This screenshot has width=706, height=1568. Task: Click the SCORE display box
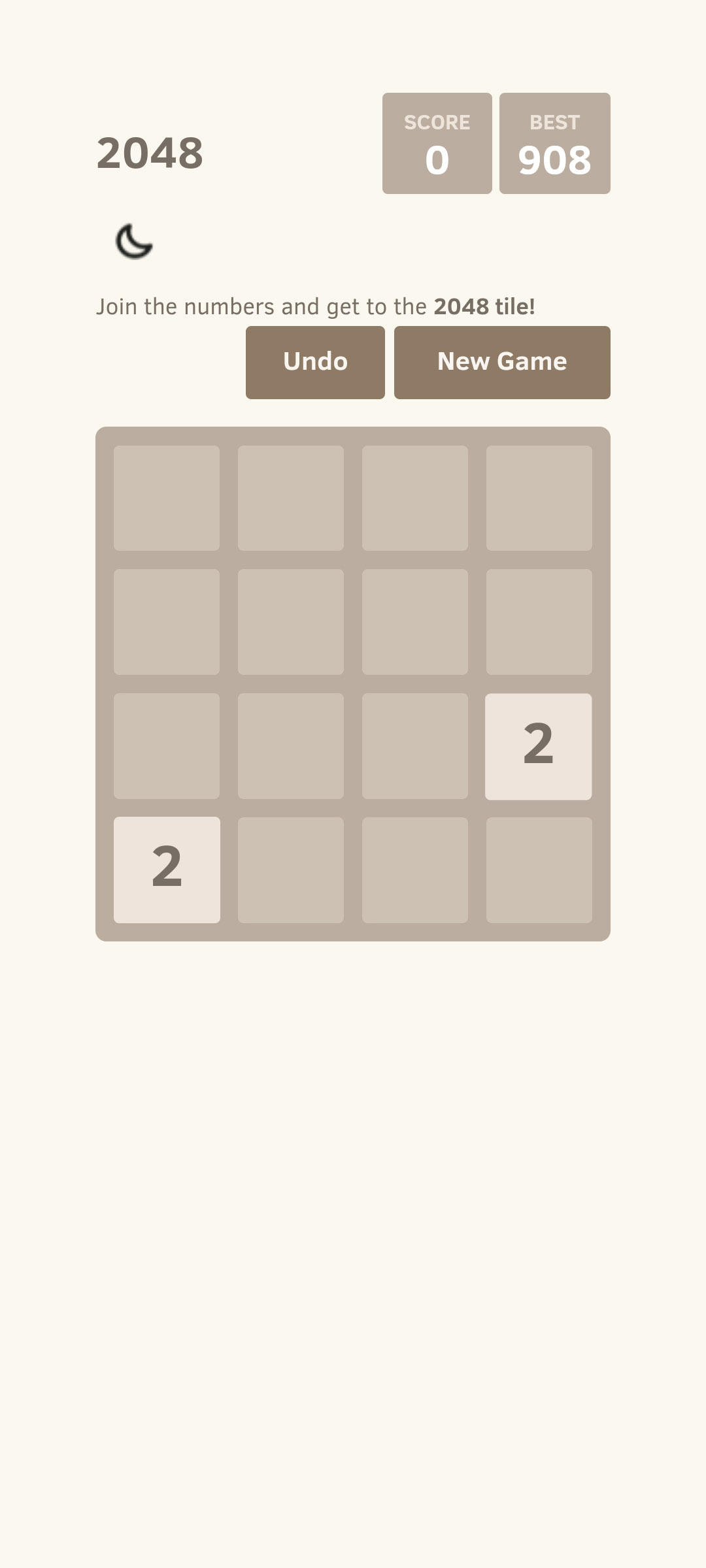tap(437, 144)
